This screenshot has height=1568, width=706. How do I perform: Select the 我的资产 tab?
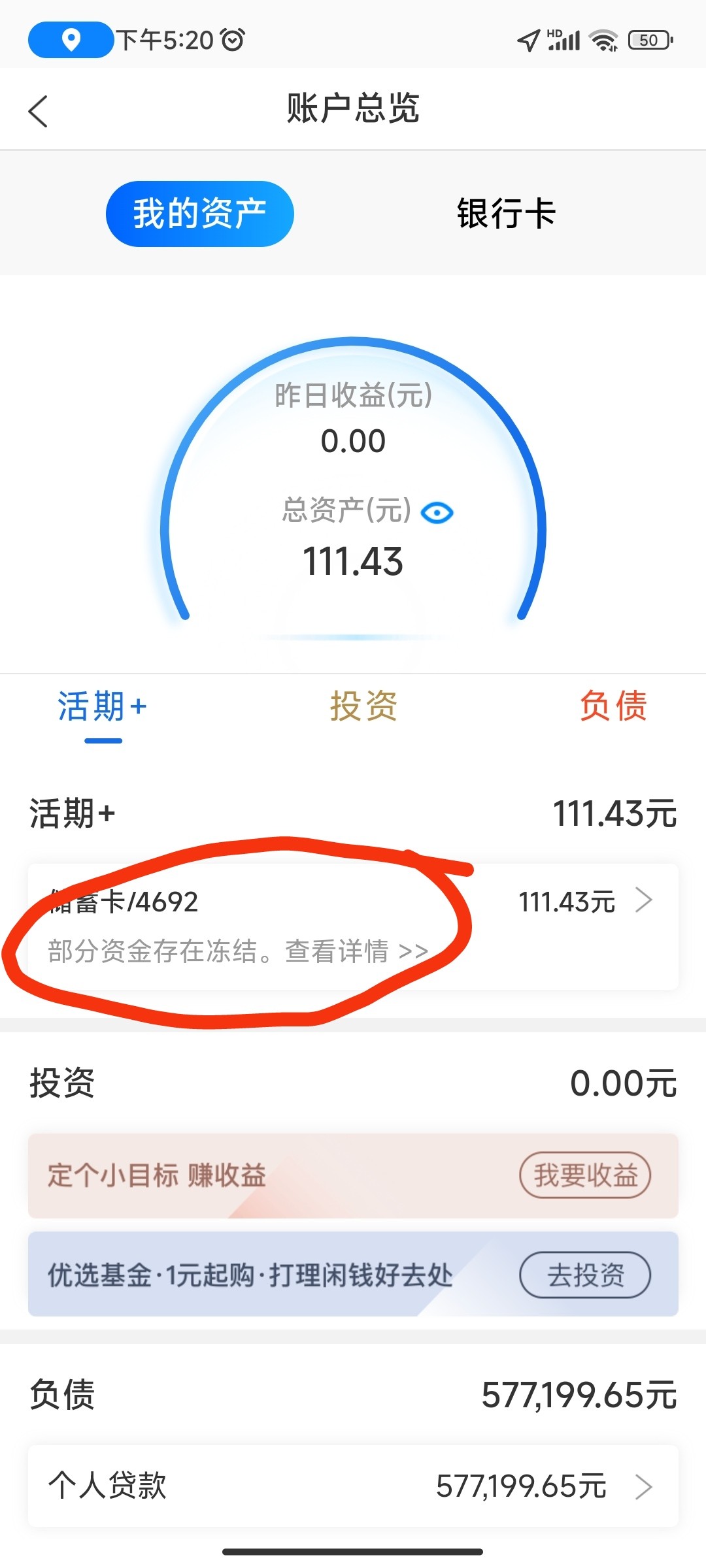tap(199, 214)
